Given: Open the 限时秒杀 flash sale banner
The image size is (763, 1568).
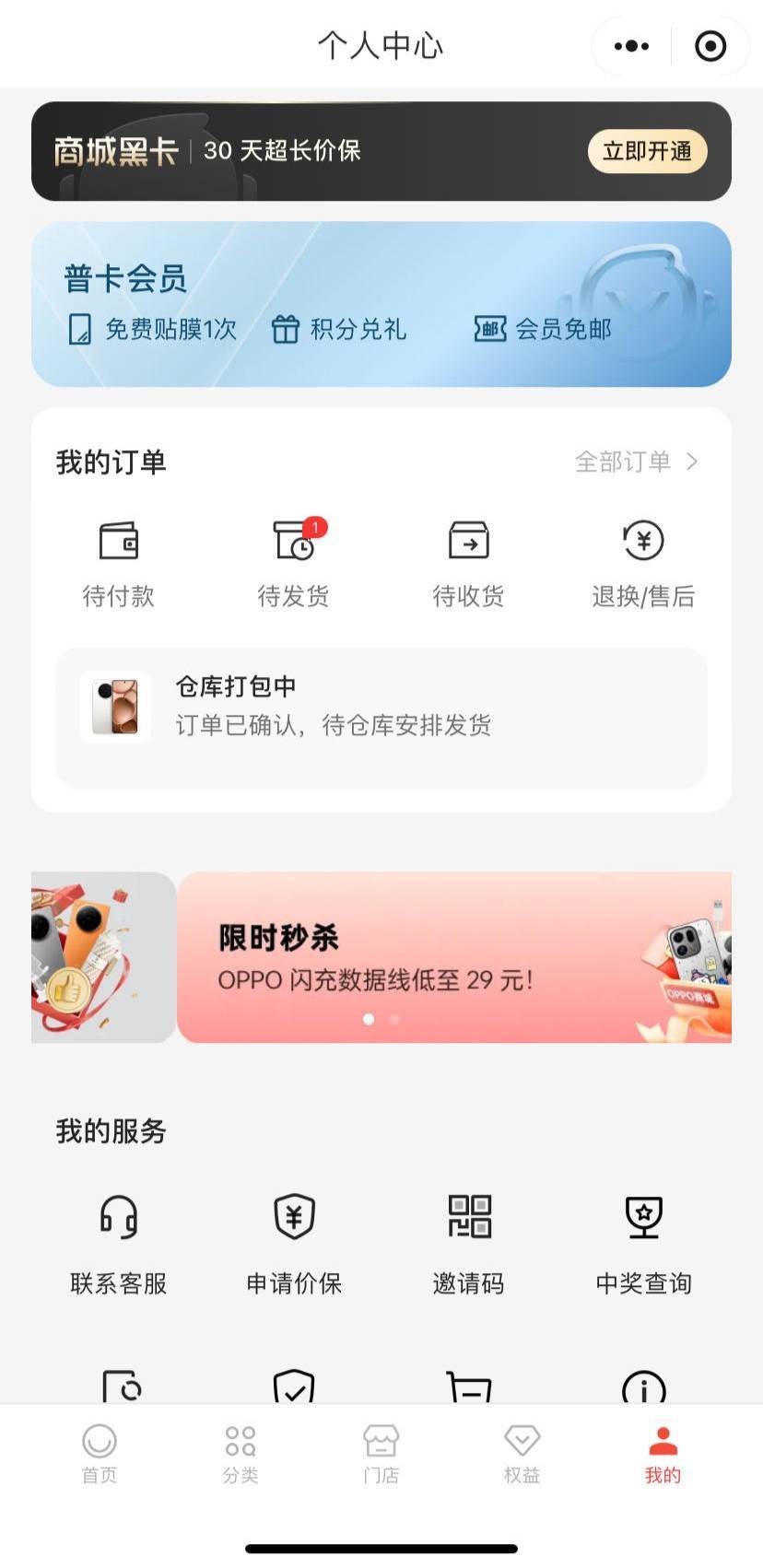Looking at the screenshot, I should click(x=453, y=957).
